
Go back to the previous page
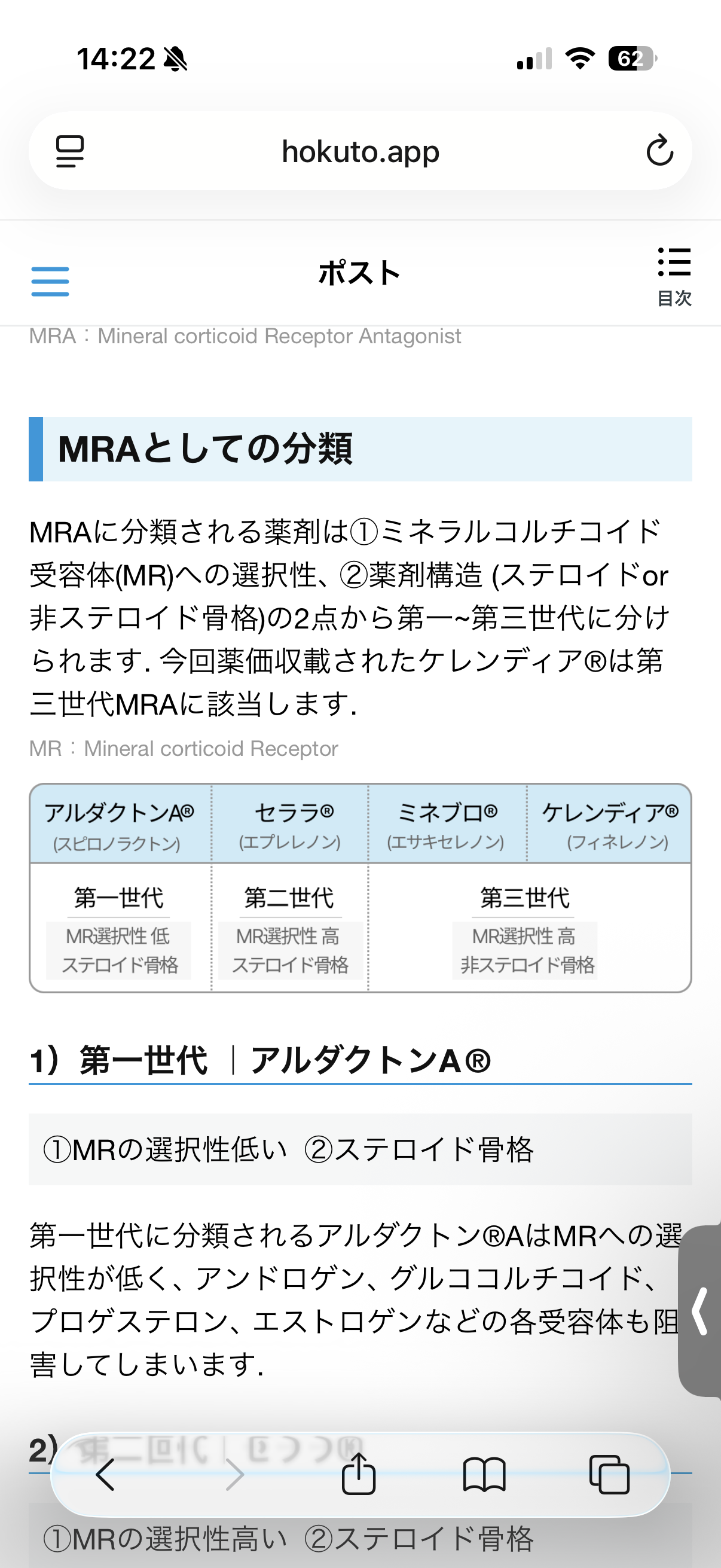[x=106, y=1474]
